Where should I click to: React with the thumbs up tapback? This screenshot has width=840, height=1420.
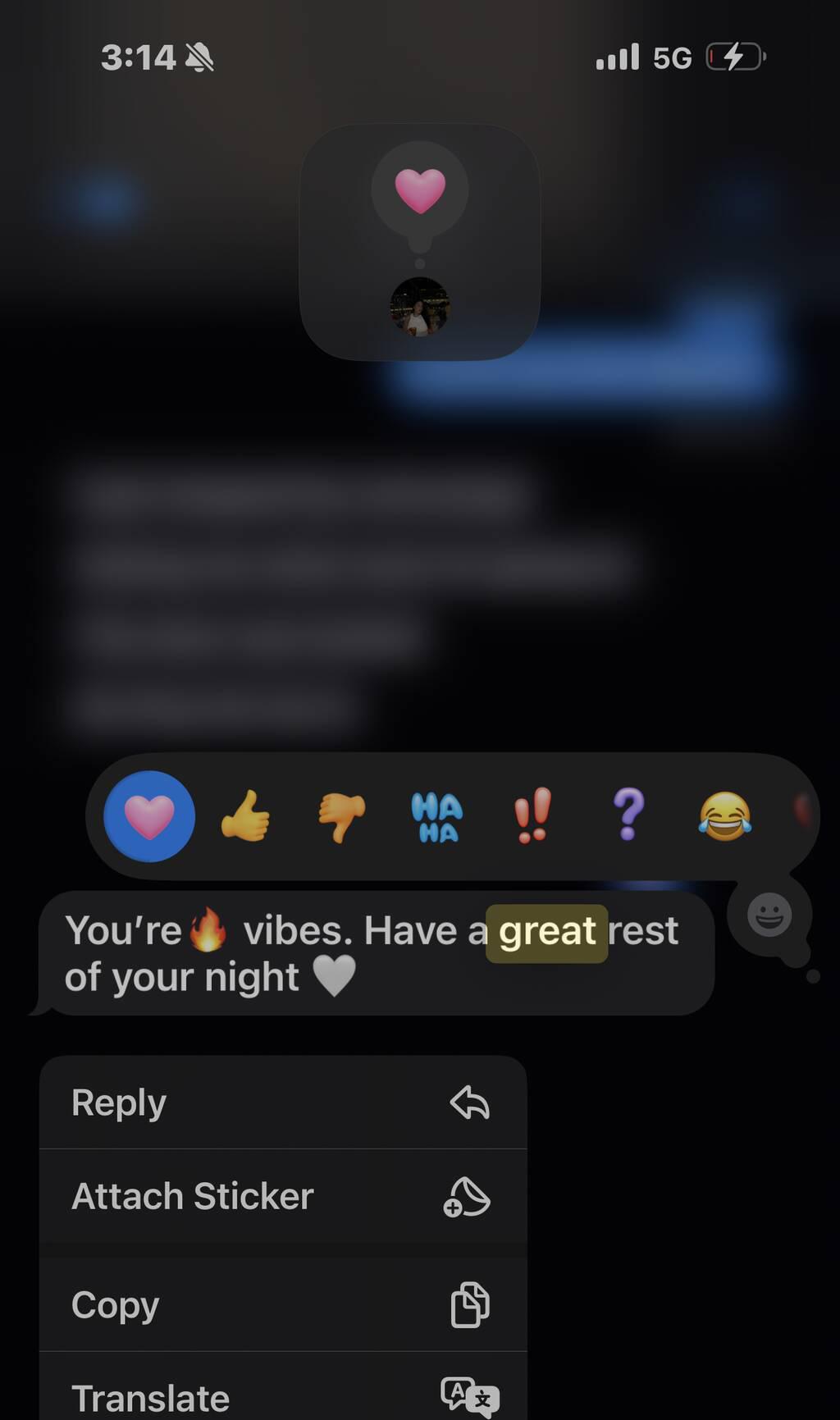245,816
